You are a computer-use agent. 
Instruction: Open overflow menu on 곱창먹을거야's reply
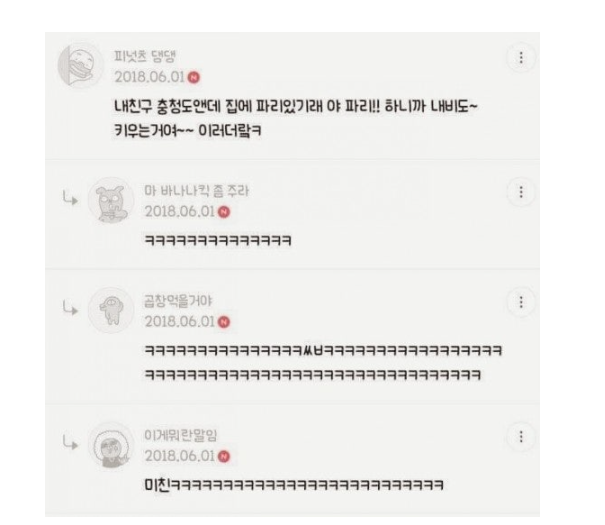520,301
